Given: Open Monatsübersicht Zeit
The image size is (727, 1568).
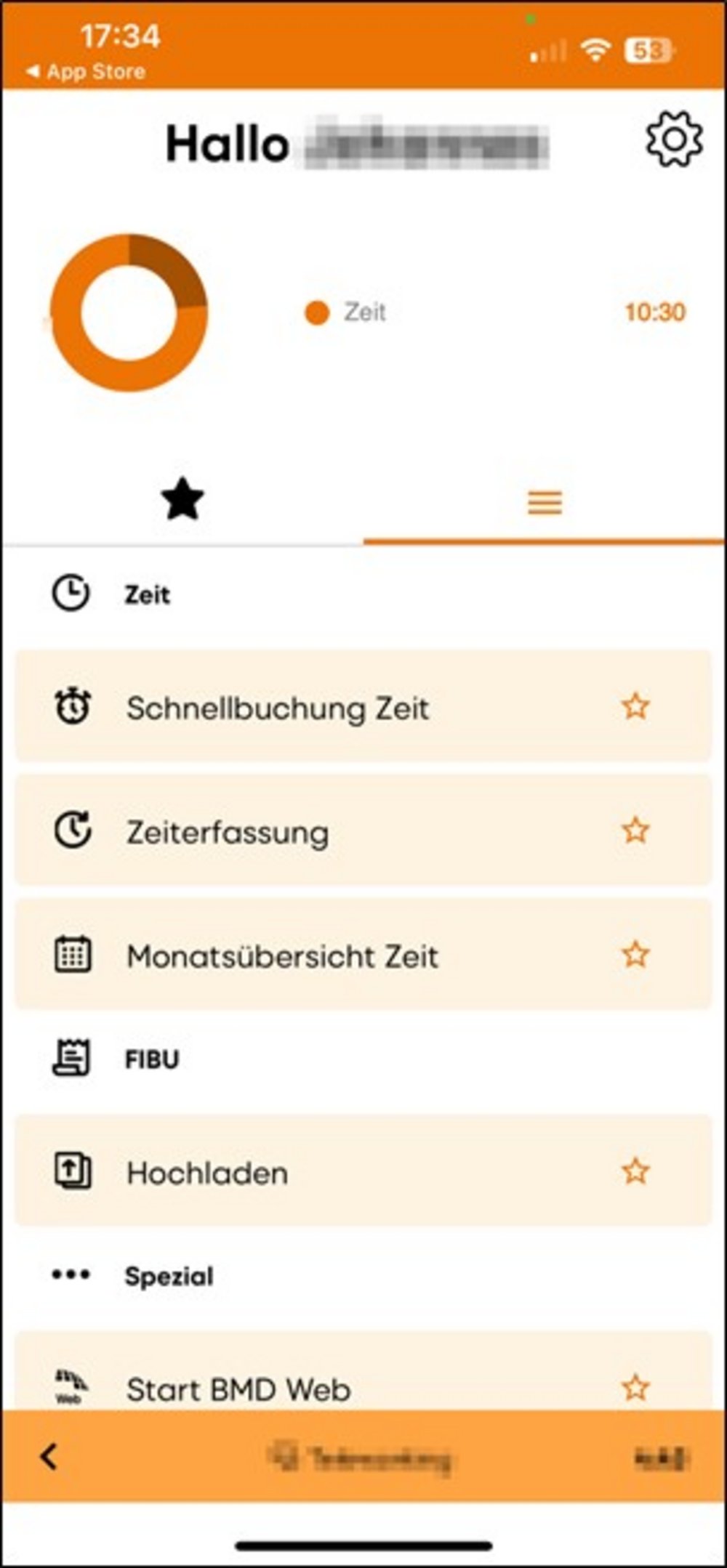Looking at the screenshot, I should pyautogui.click(x=363, y=955).
